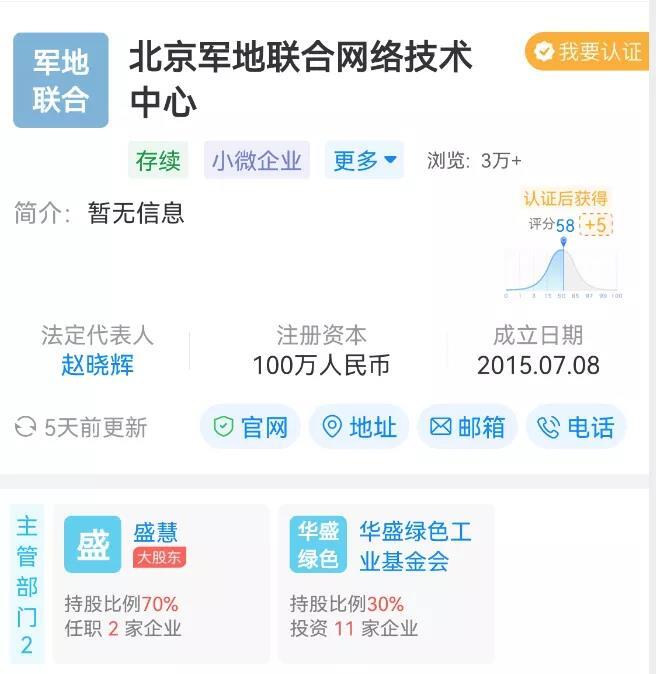Expand the 更多 tags dropdown
656x674 pixels.
[364, 160]
